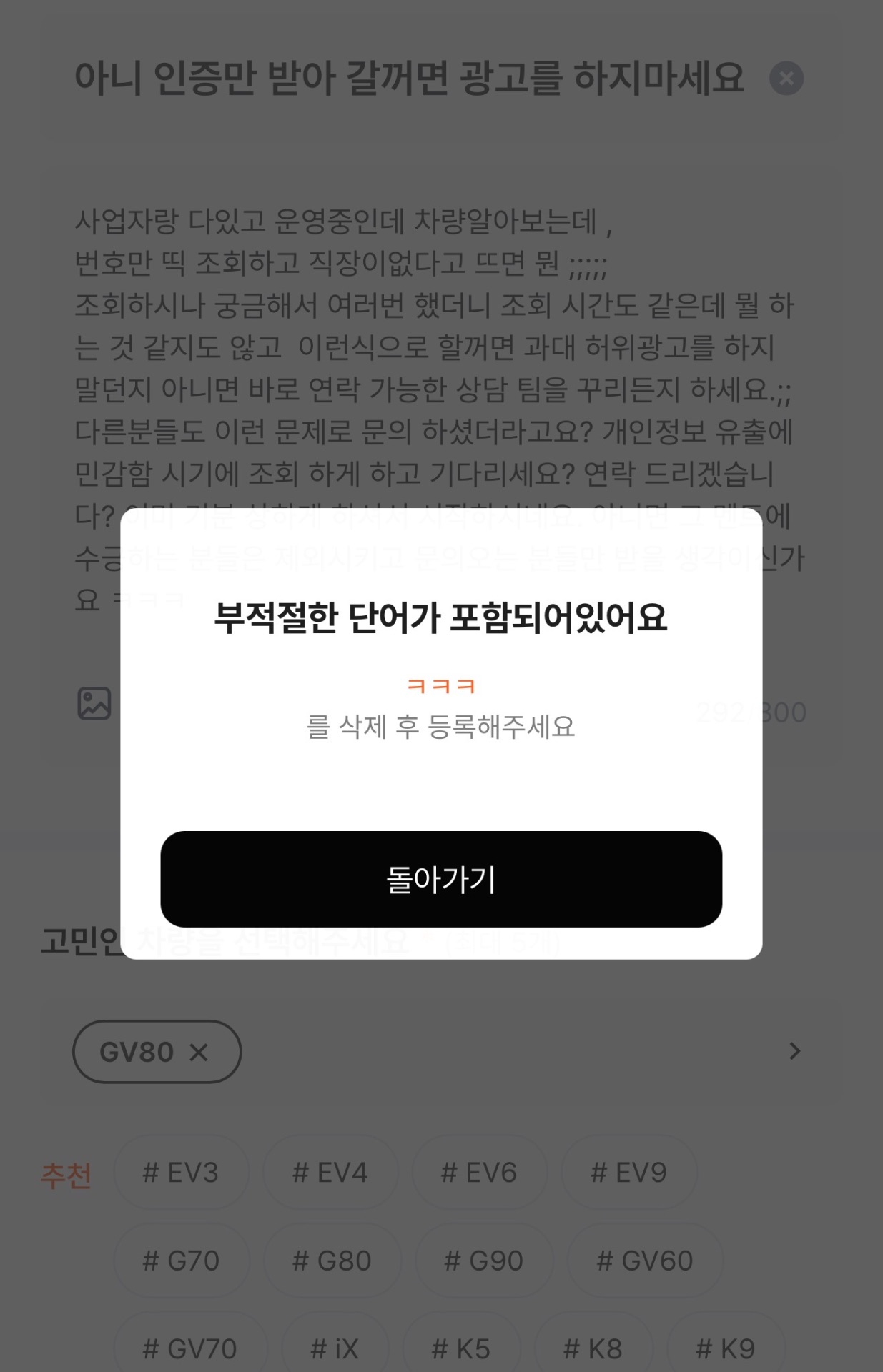The width and height of the screenshot is (883, 1372).
Task: Enable the #G70 vehicle tag
Action: point(181,1260)
